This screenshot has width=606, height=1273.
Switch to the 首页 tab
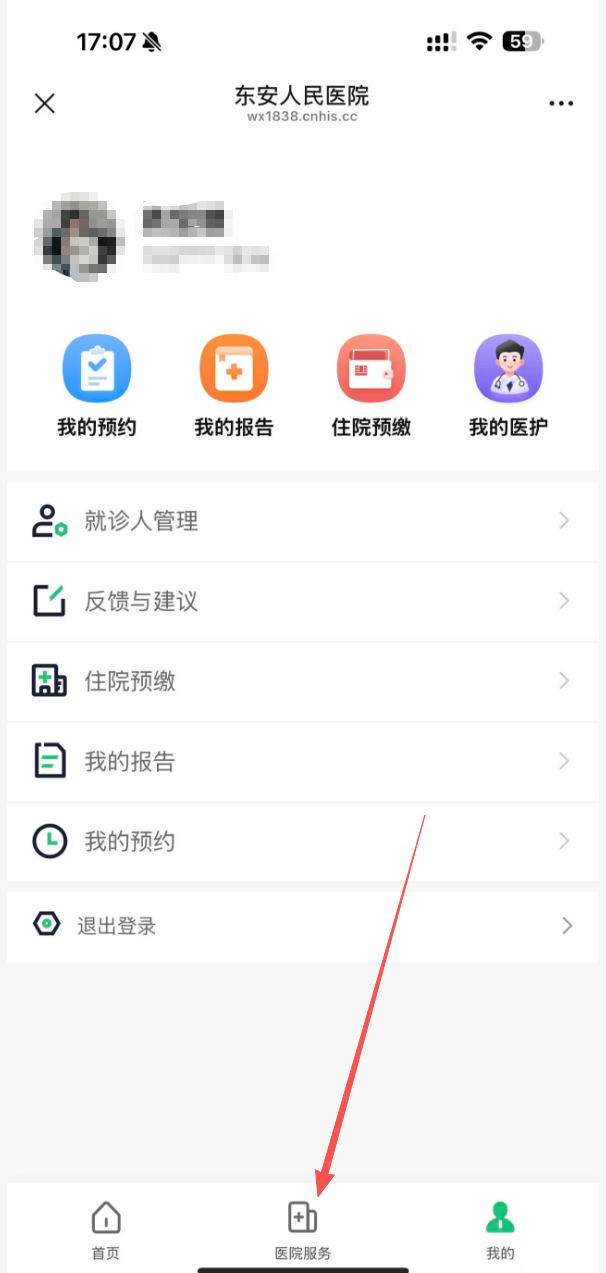(105, 1229)
